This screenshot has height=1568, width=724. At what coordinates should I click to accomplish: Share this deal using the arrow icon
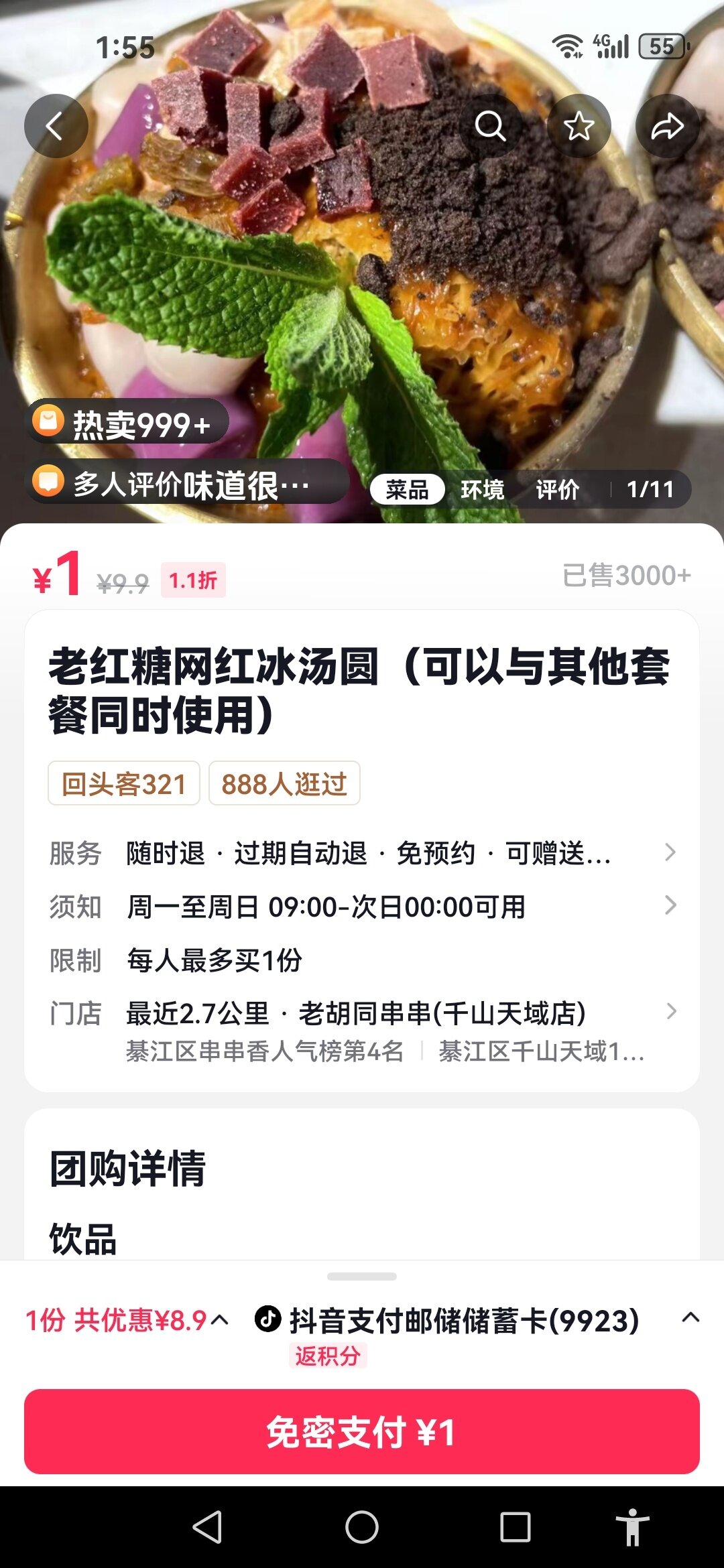(x=667, y=126)
